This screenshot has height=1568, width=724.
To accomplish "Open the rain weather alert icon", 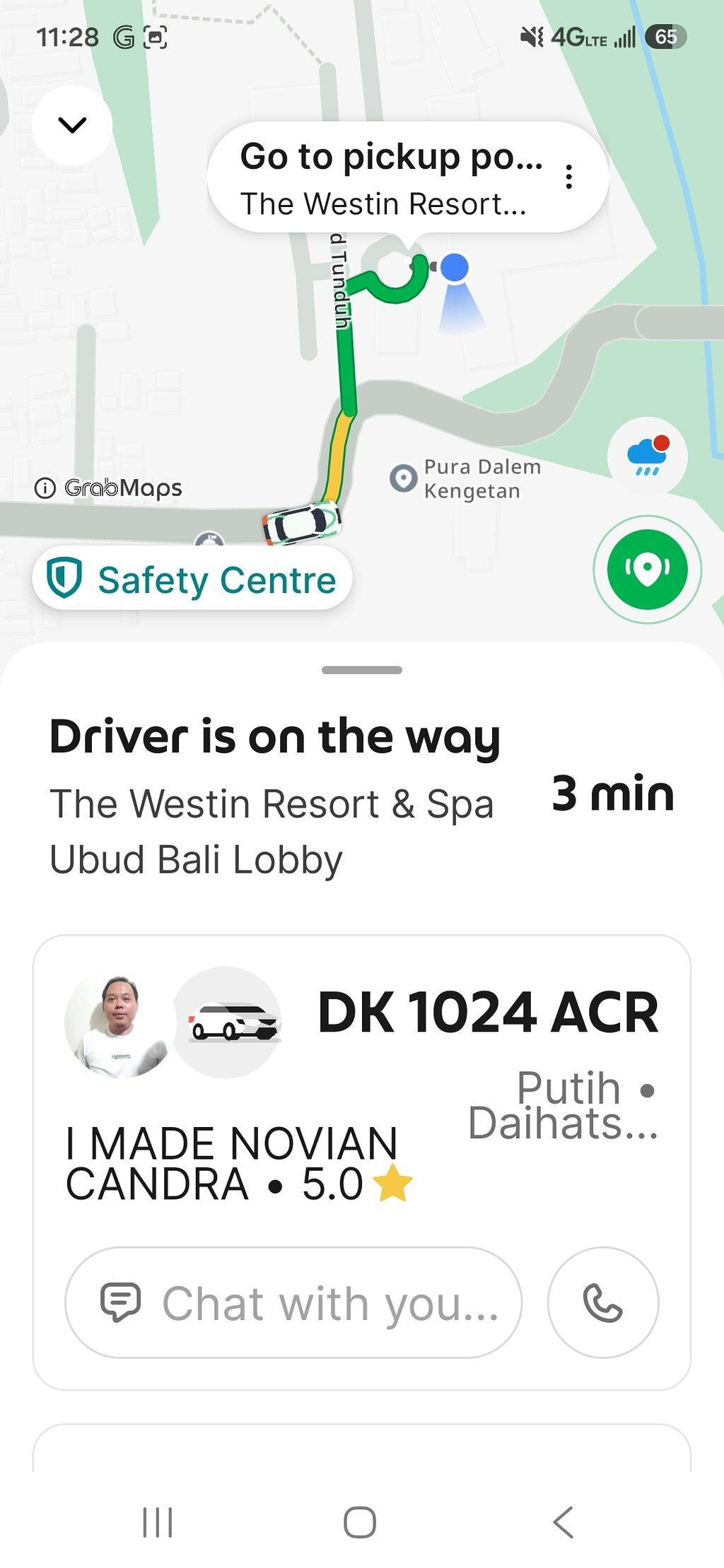I will (647, 456).
